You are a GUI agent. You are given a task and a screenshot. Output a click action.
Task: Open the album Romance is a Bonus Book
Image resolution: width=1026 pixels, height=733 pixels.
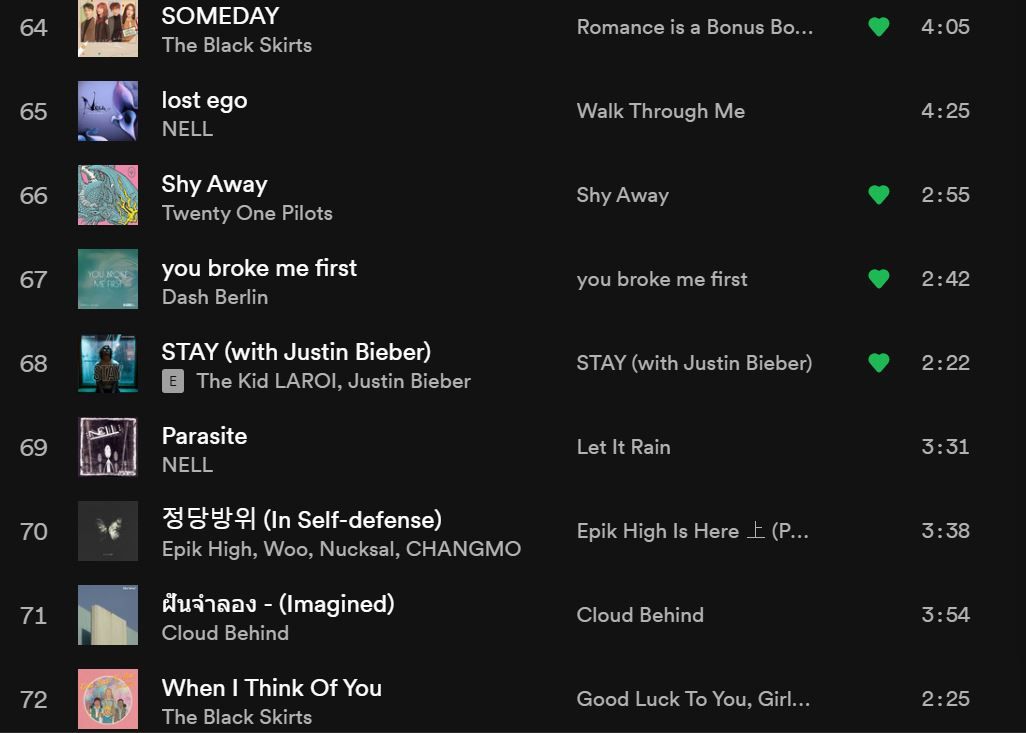tap(695, 27)
